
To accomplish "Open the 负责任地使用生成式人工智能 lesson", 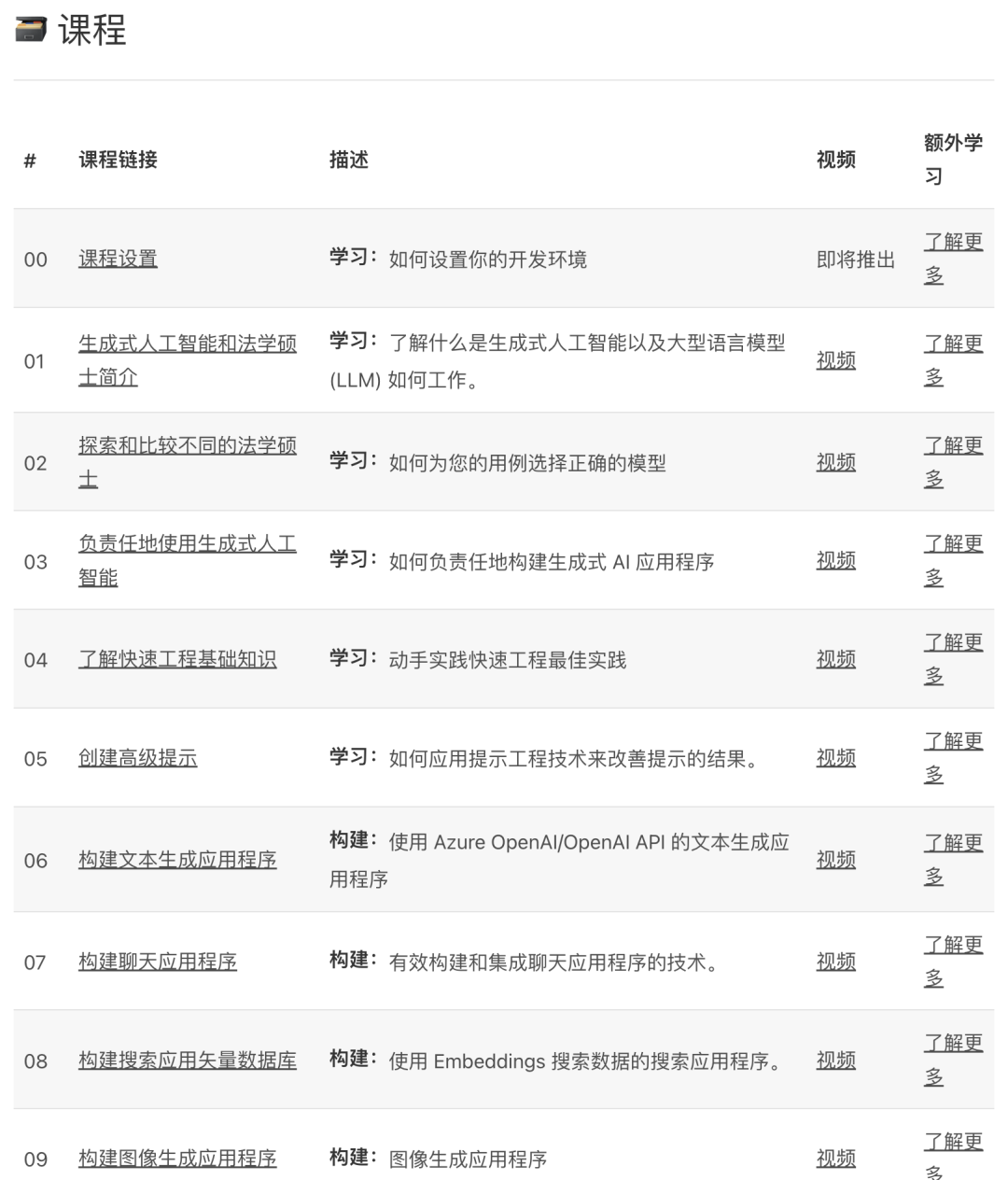I will click(188, 560).
